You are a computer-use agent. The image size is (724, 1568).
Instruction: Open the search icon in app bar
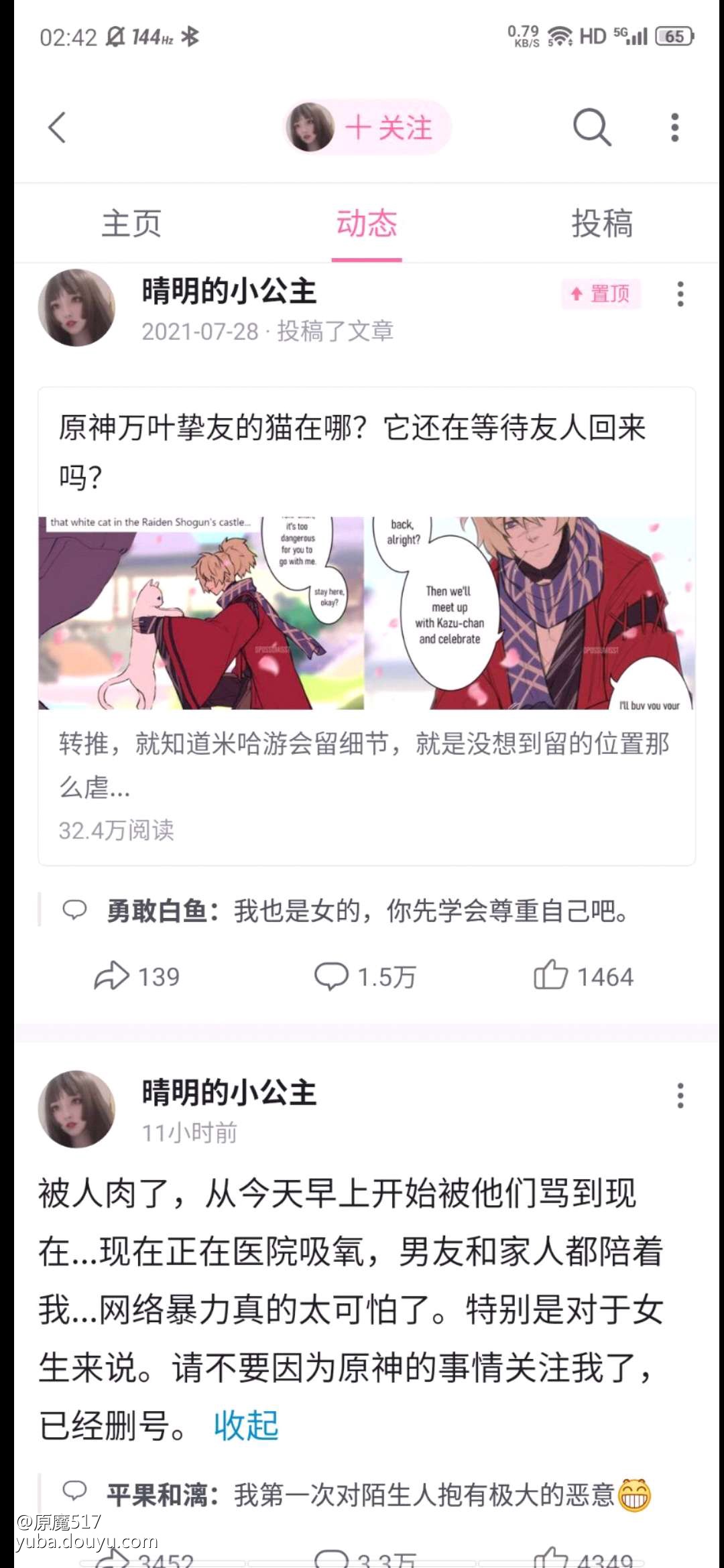click(592, 127)
